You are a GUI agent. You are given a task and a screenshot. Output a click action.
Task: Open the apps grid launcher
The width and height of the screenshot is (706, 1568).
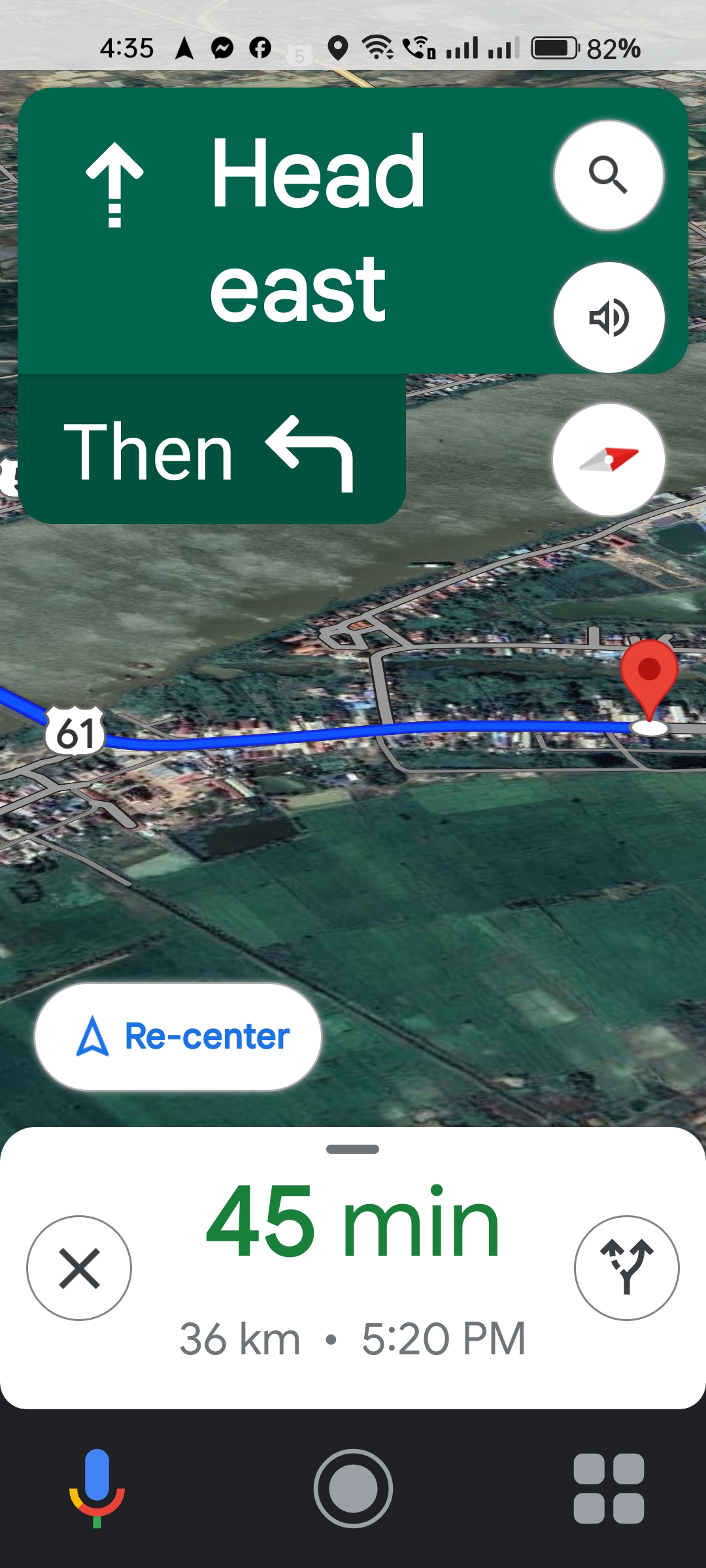[609, 1488]
